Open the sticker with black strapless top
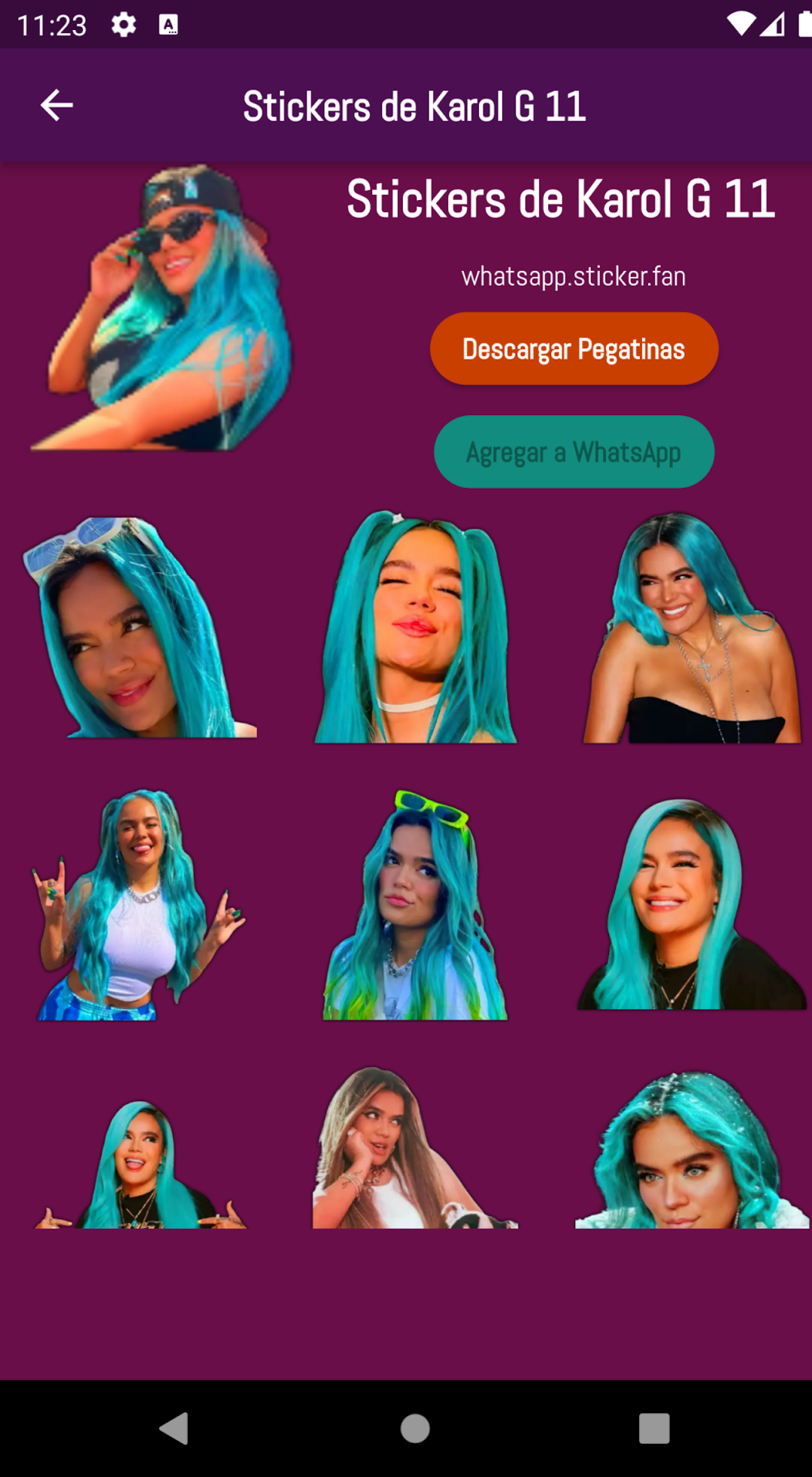 coord(692,627)
